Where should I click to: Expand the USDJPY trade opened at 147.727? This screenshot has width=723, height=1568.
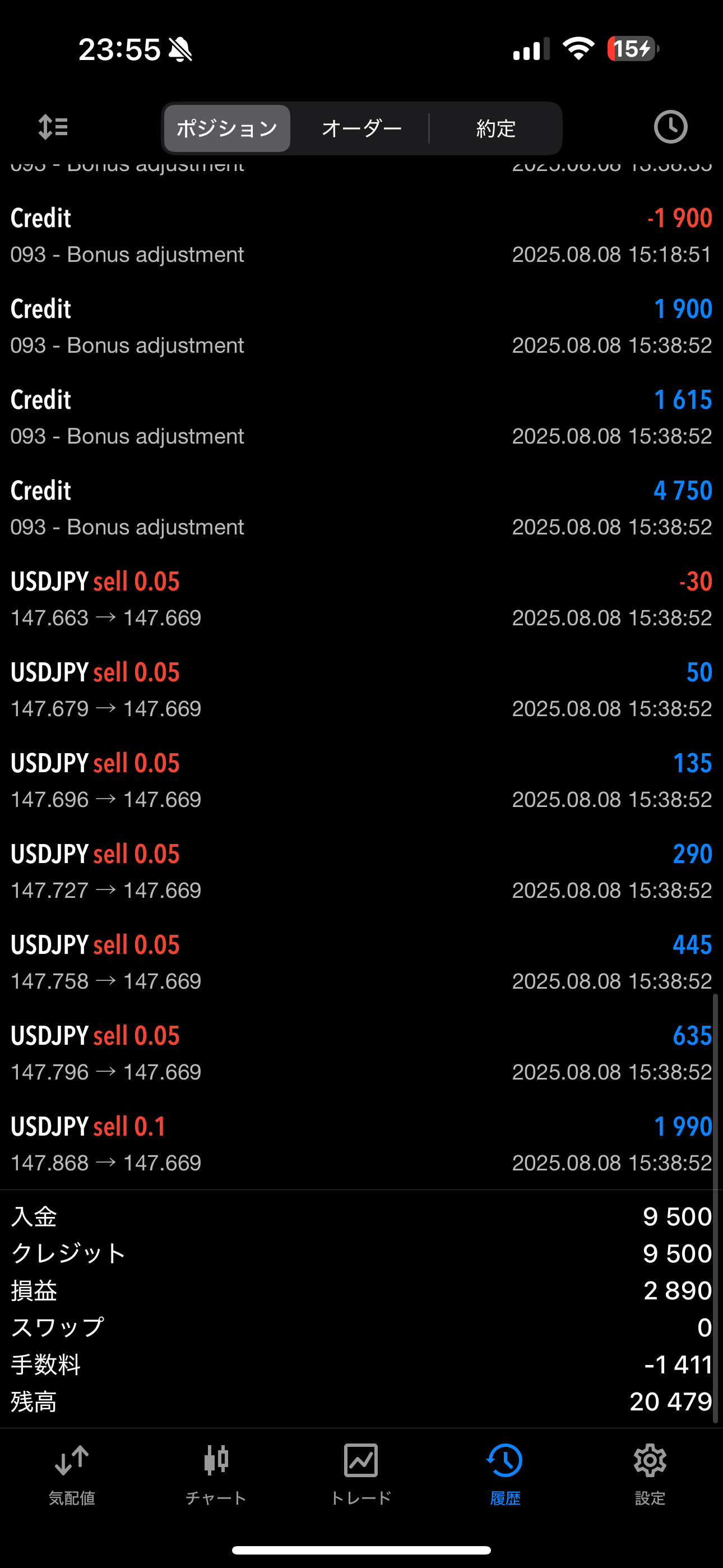pos(361,871)
